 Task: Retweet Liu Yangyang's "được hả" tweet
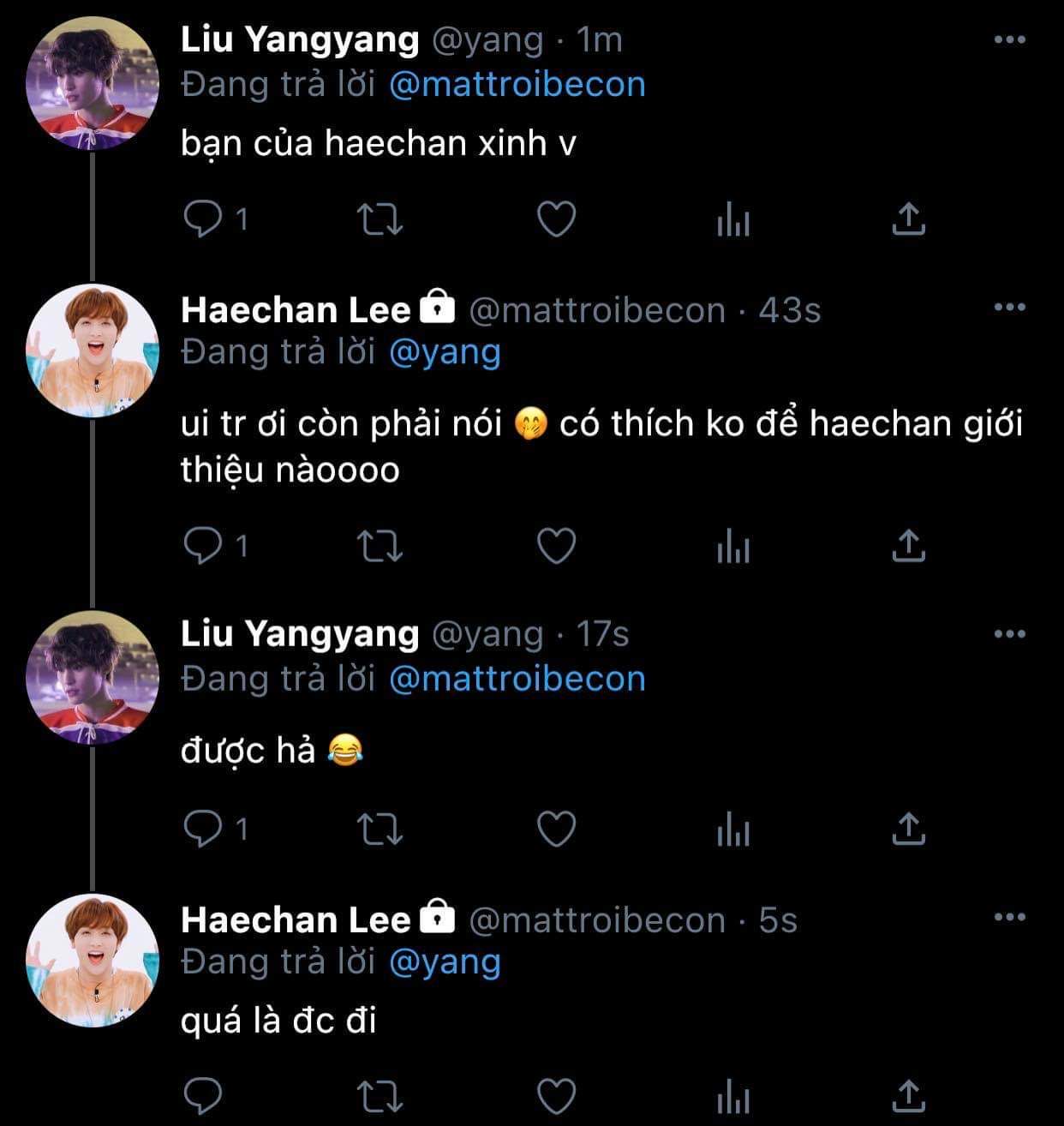[379, 829]
